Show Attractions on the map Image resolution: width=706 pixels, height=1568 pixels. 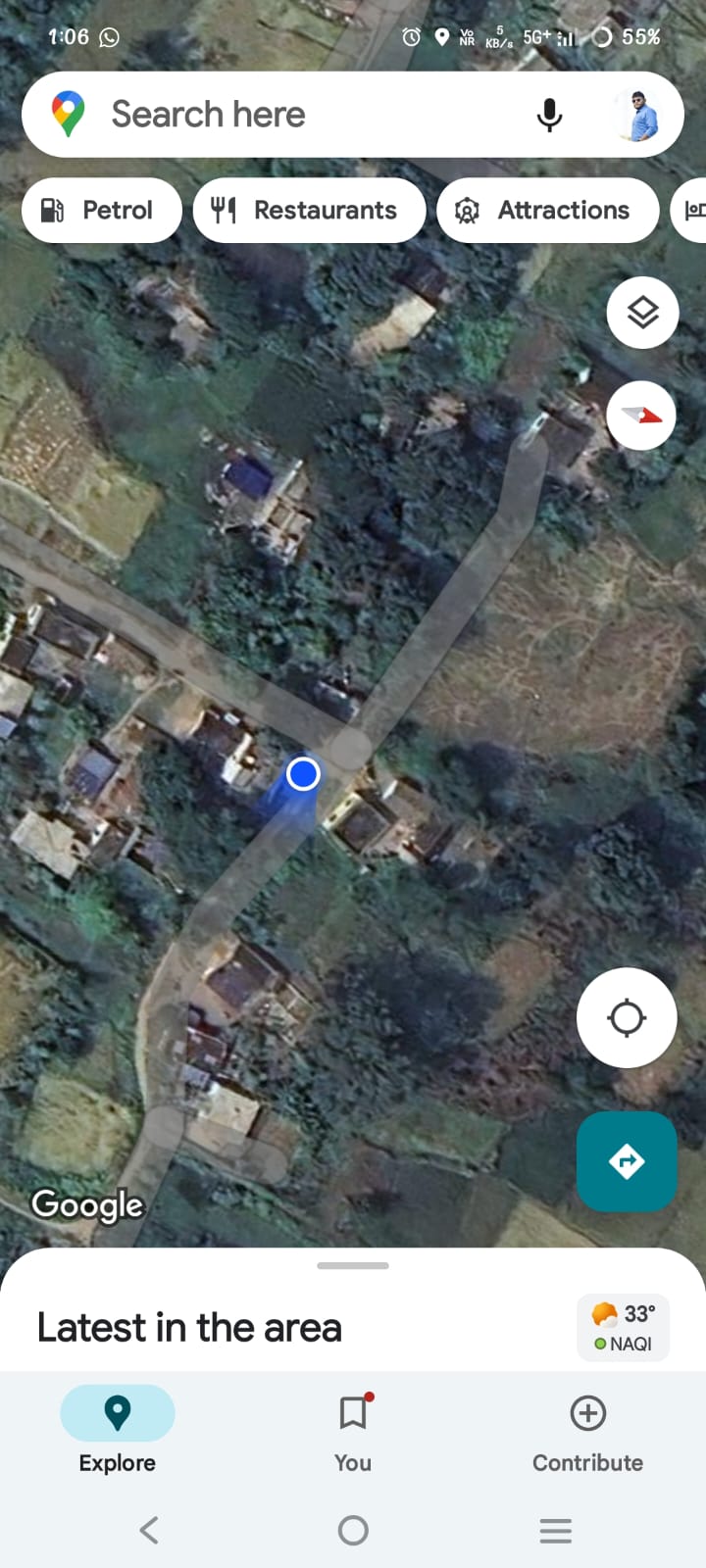[x=547, y=210]
